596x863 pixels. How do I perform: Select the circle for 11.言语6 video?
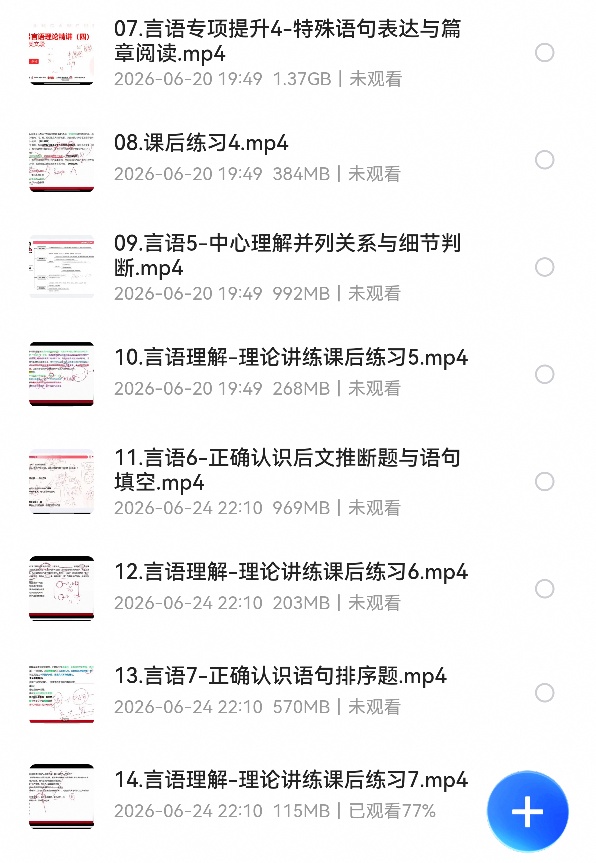coord(544,482)
